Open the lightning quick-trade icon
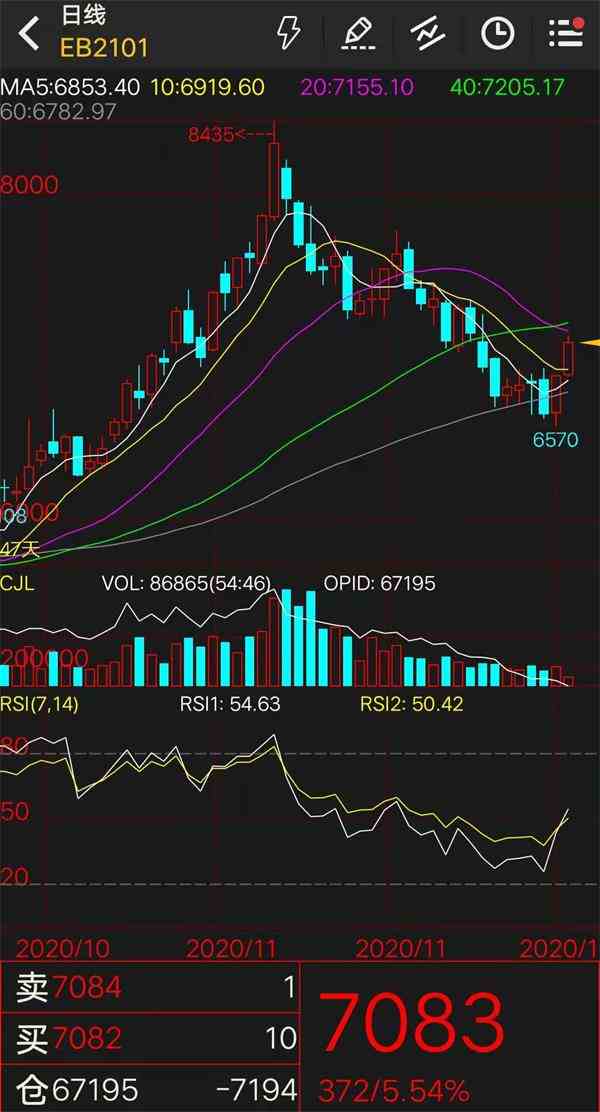Image resolution: width=600 pixels, height=1112 pixels. click(288, 33)
